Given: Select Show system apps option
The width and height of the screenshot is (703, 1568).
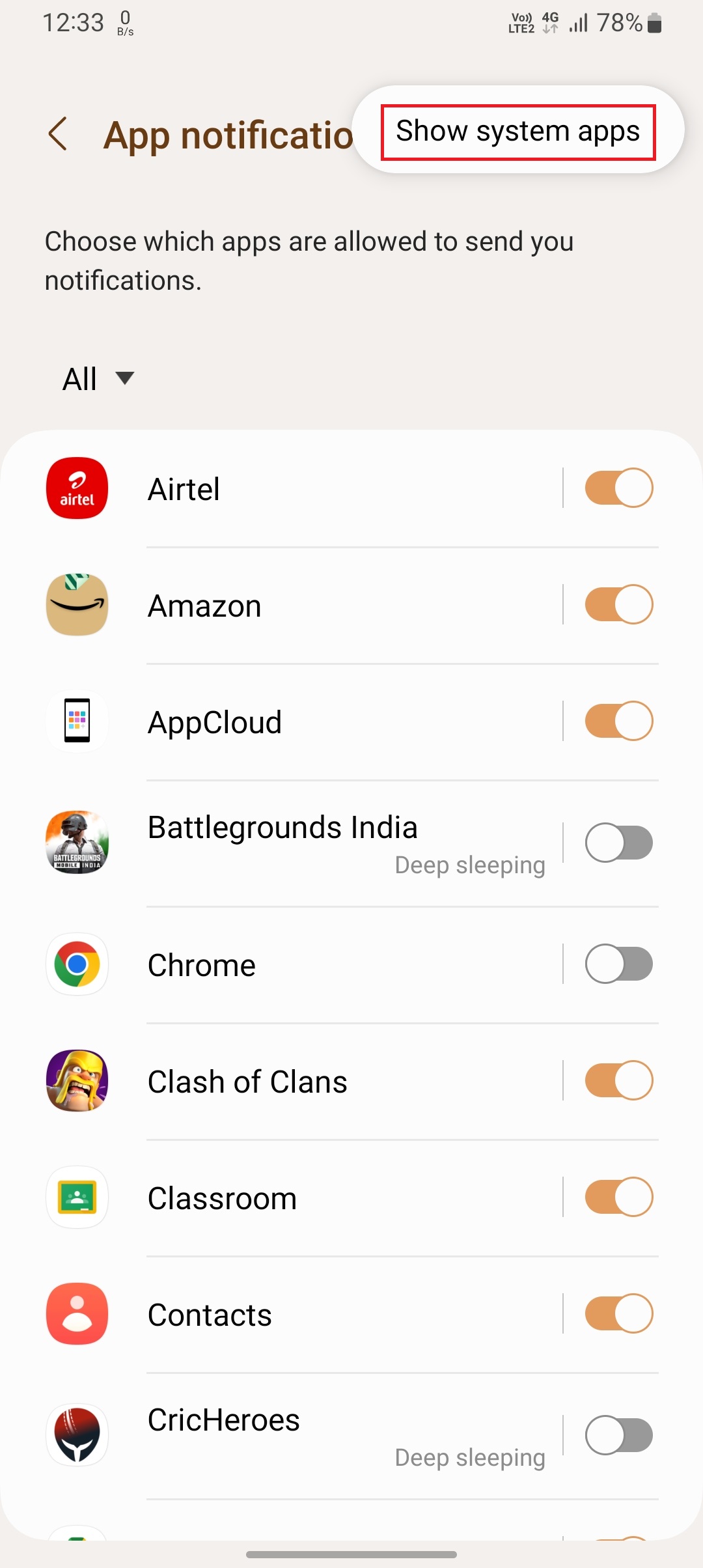Looking at the screenshot, I should click(x=517, y=132).
